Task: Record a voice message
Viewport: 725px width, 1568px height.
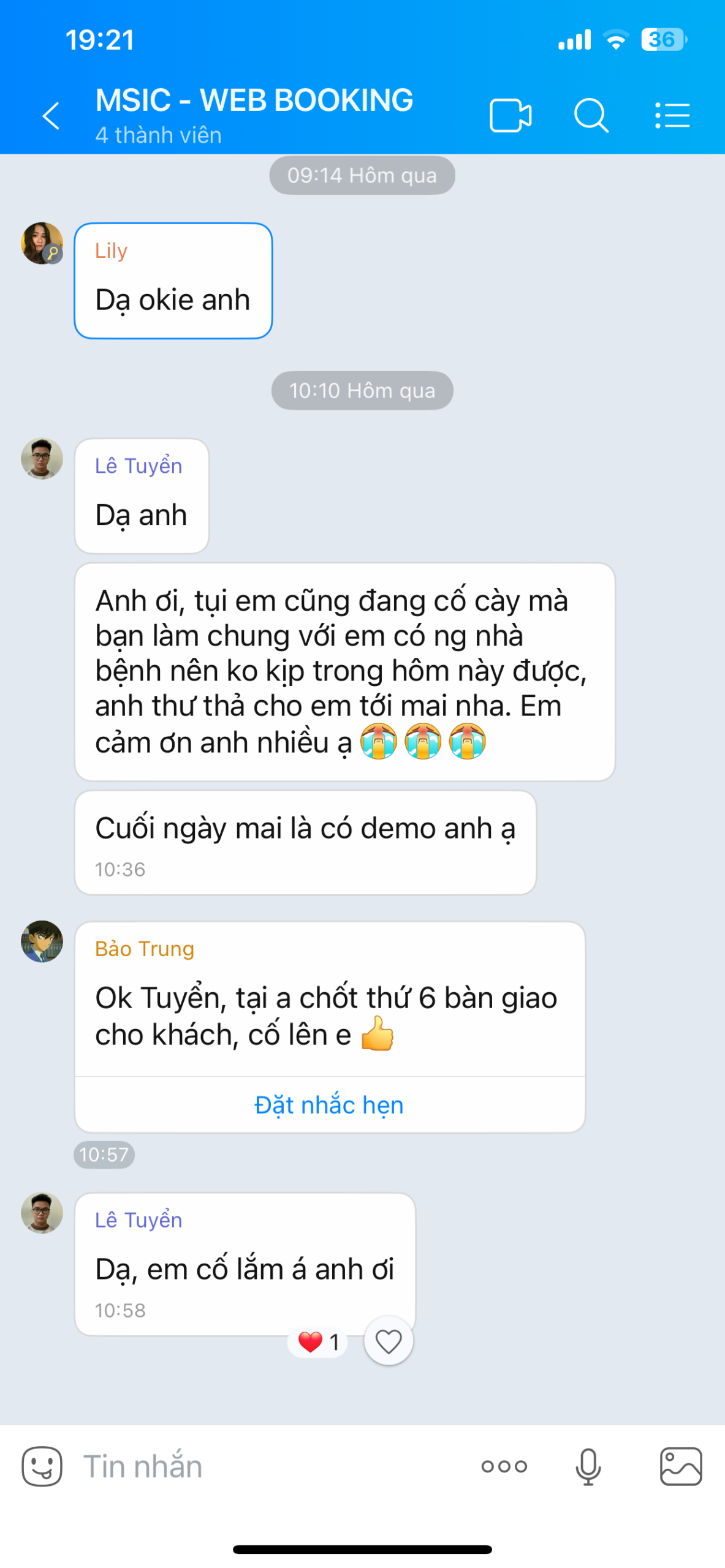Action: (x=588, y=1466)
